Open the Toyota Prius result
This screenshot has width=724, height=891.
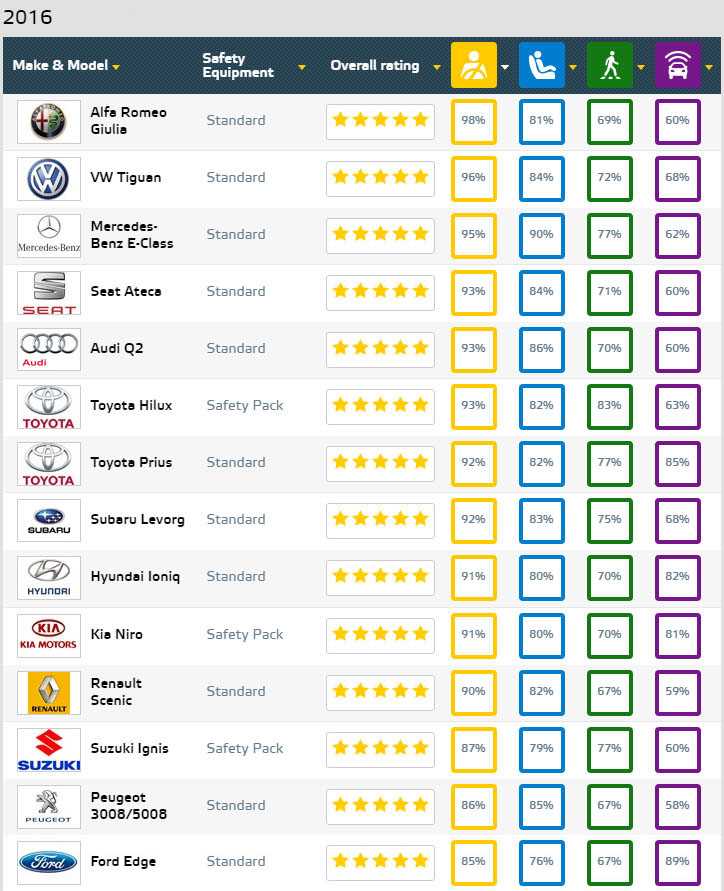point(130,462)
